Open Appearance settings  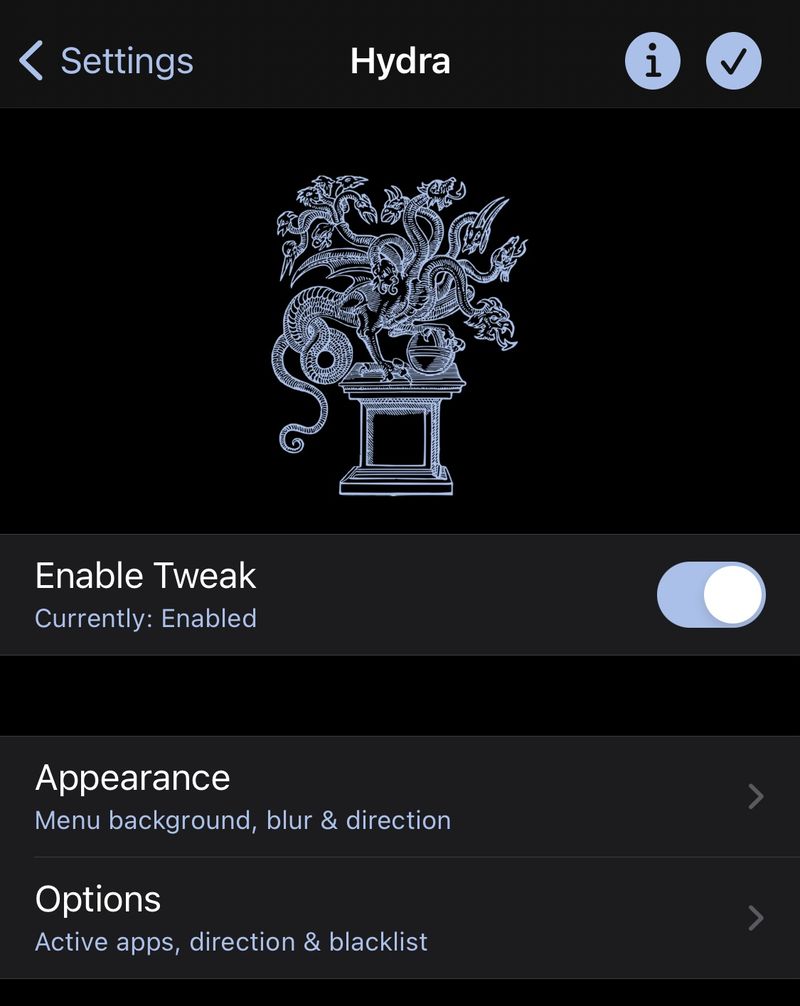(400, 797)
